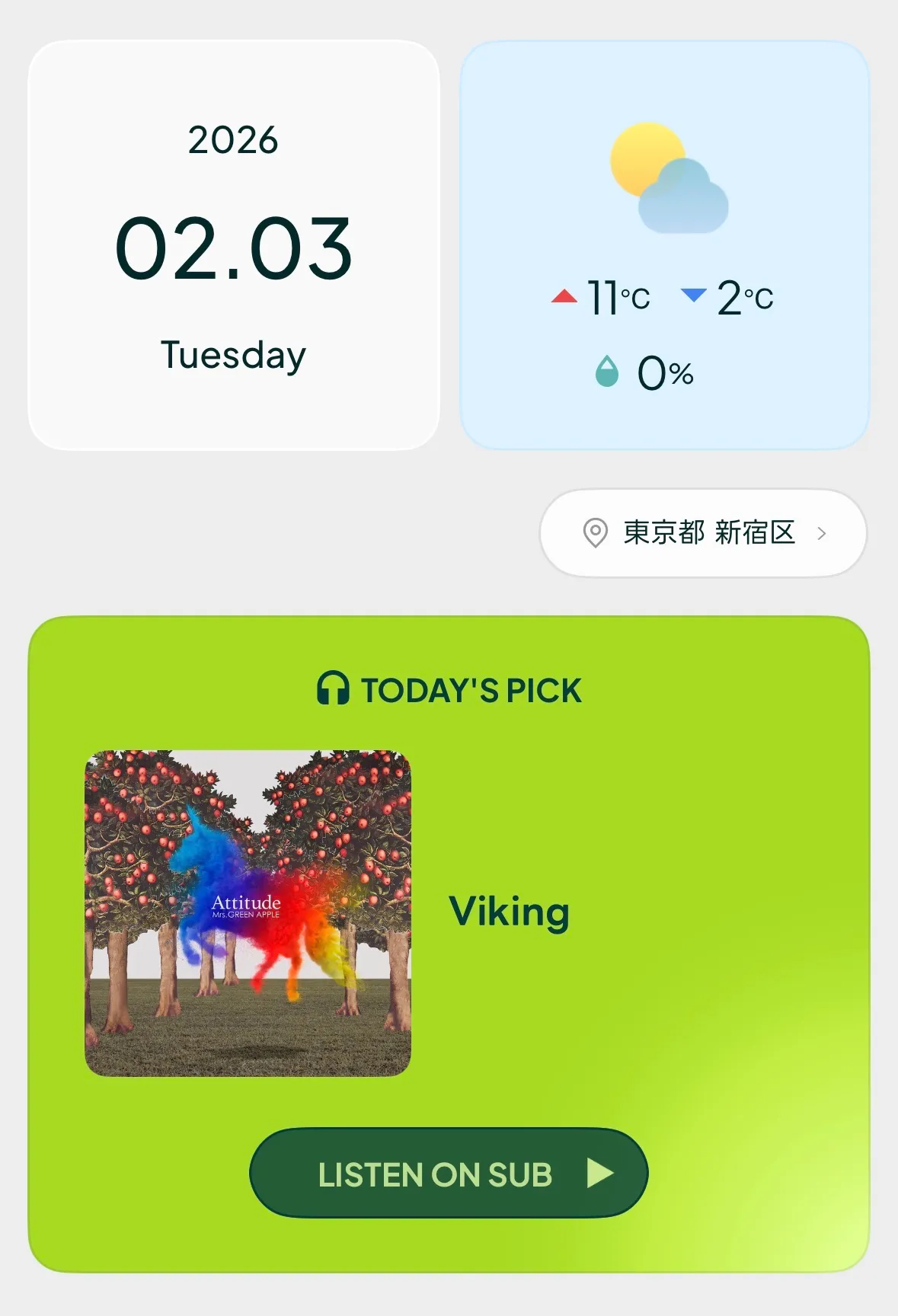The height and width of the screenshot is (1316, 898).
Task: Open the Attitude album cover
Action: coord(248,913)
